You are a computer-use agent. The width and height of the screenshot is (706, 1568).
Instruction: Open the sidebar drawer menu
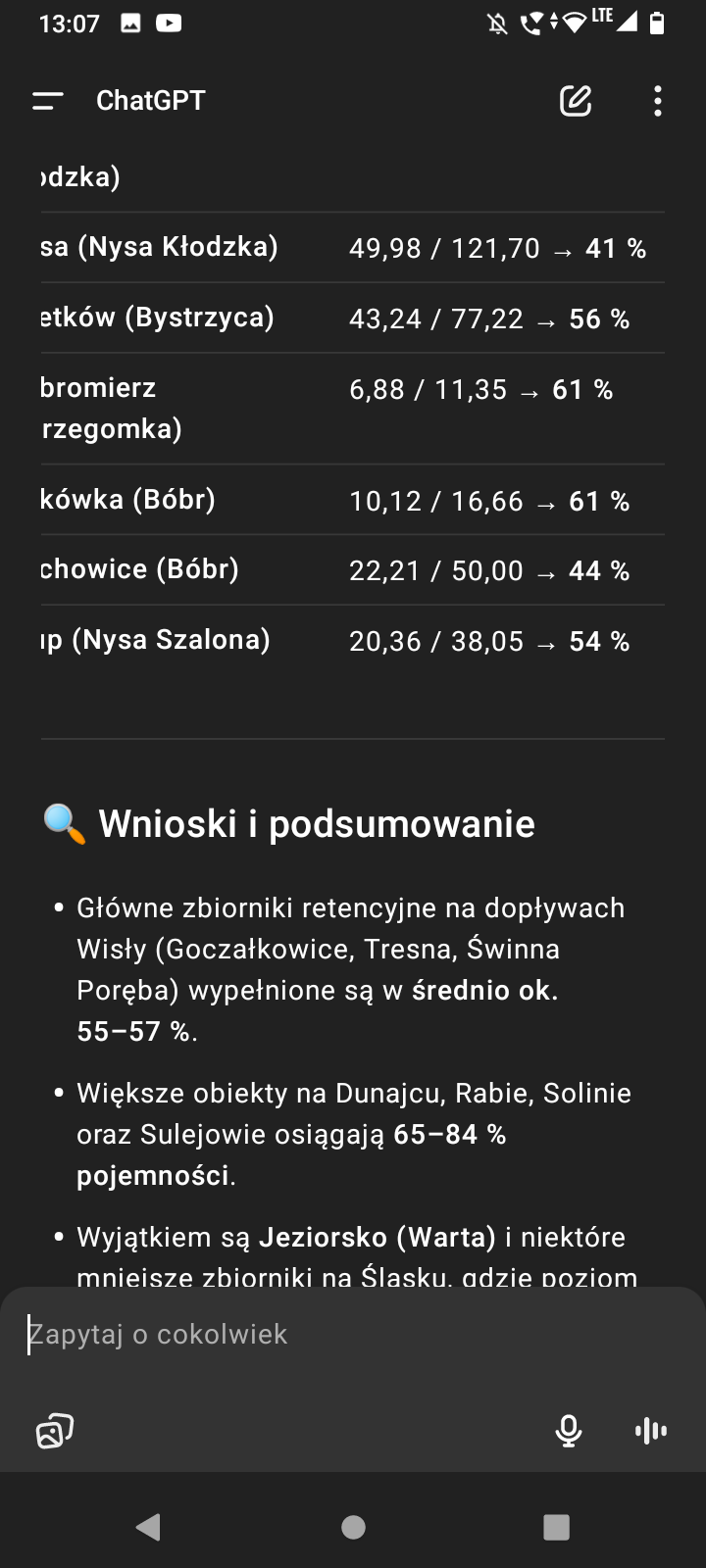tap(47, 100)
